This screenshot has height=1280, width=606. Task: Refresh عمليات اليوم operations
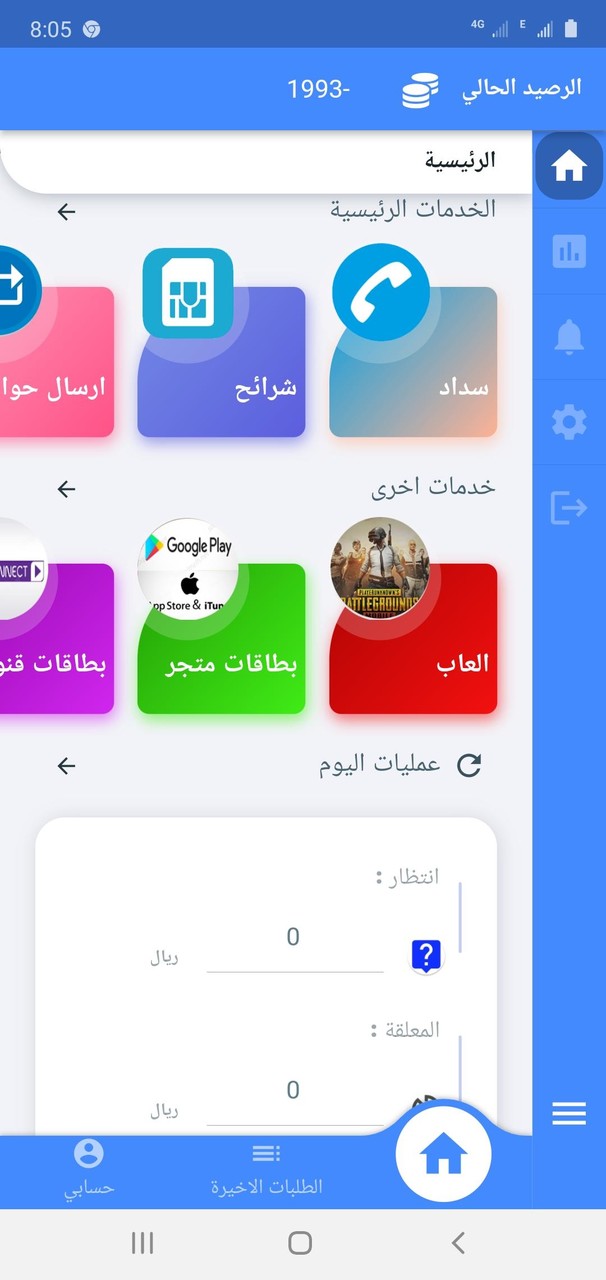469,766
